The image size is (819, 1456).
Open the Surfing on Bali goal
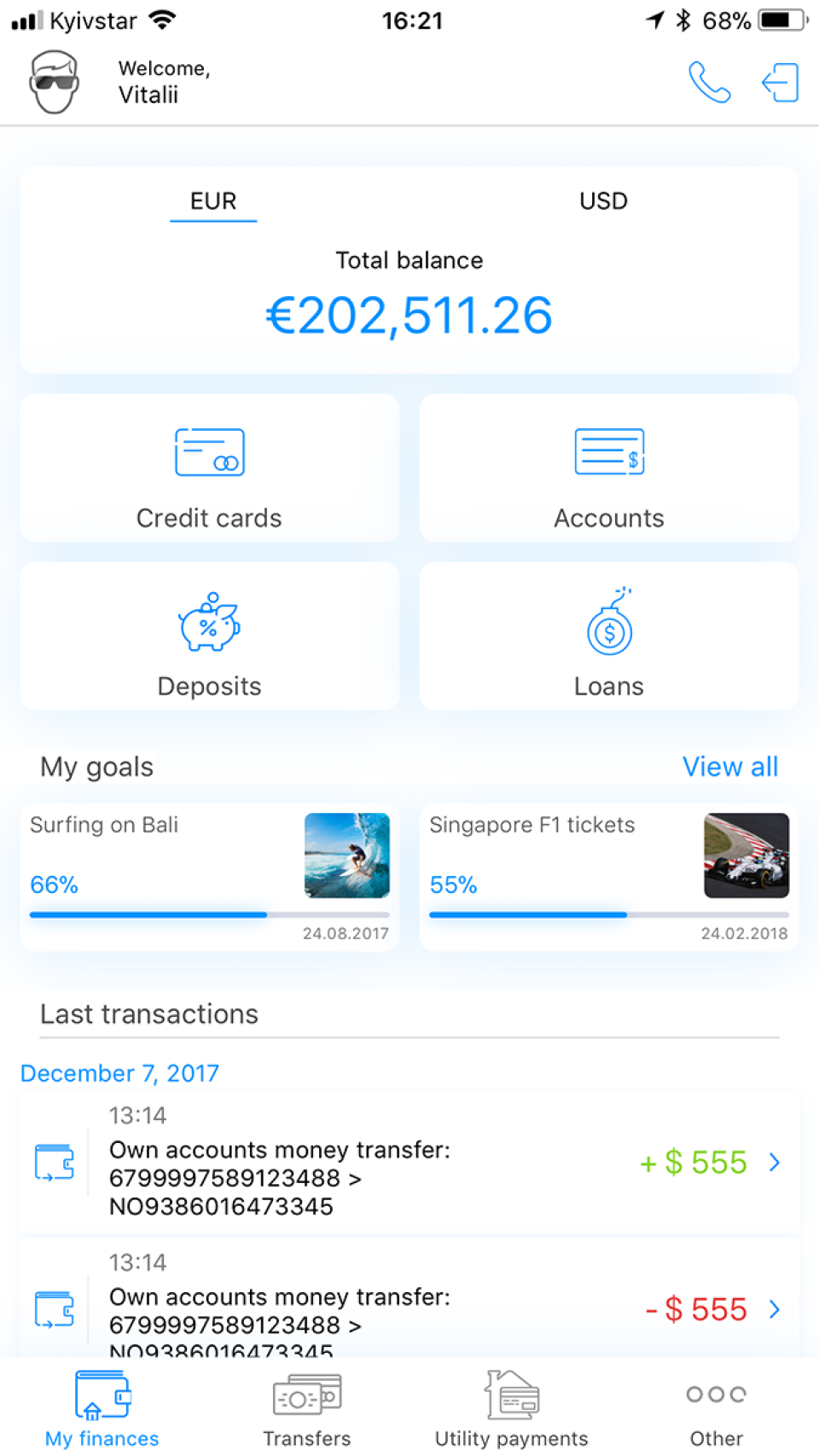pyautogui.click(x=209, y=877)
